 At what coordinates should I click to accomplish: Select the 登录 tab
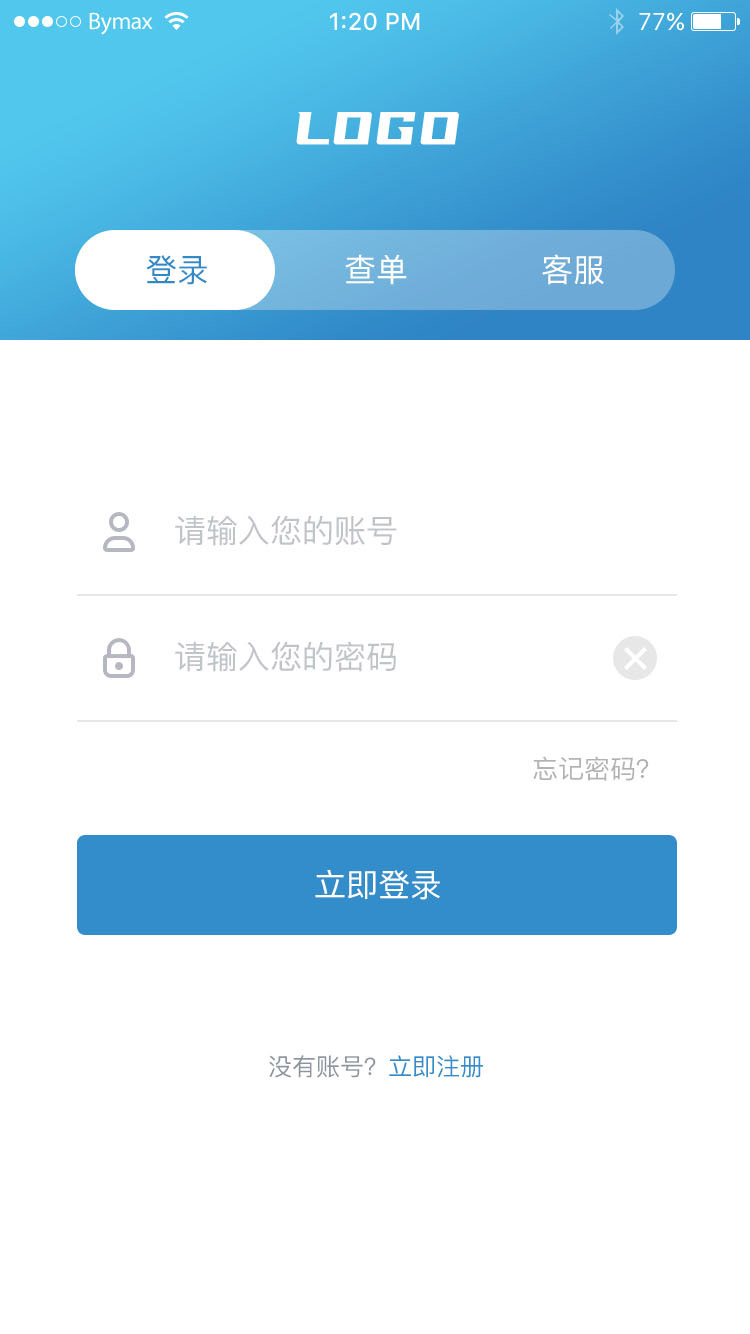click(x=176, y=270)
